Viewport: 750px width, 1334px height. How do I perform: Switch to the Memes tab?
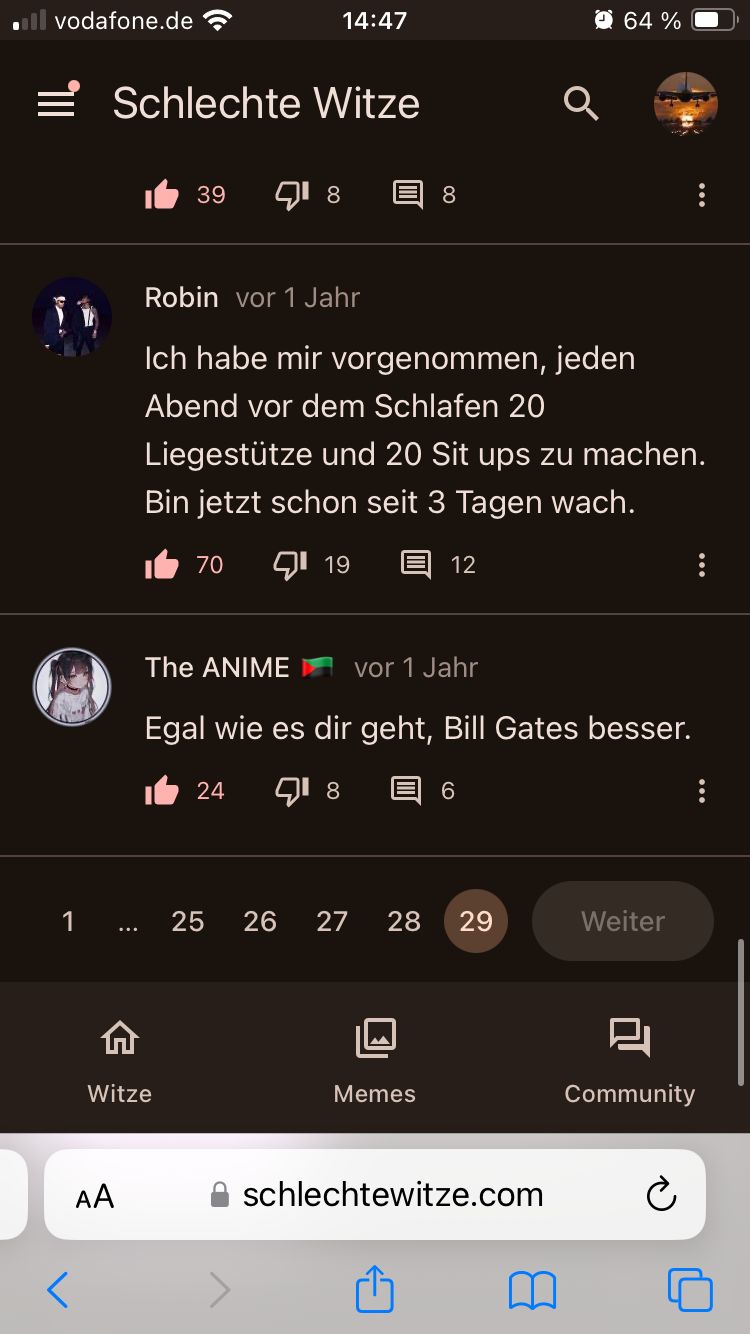point(375,1060)
